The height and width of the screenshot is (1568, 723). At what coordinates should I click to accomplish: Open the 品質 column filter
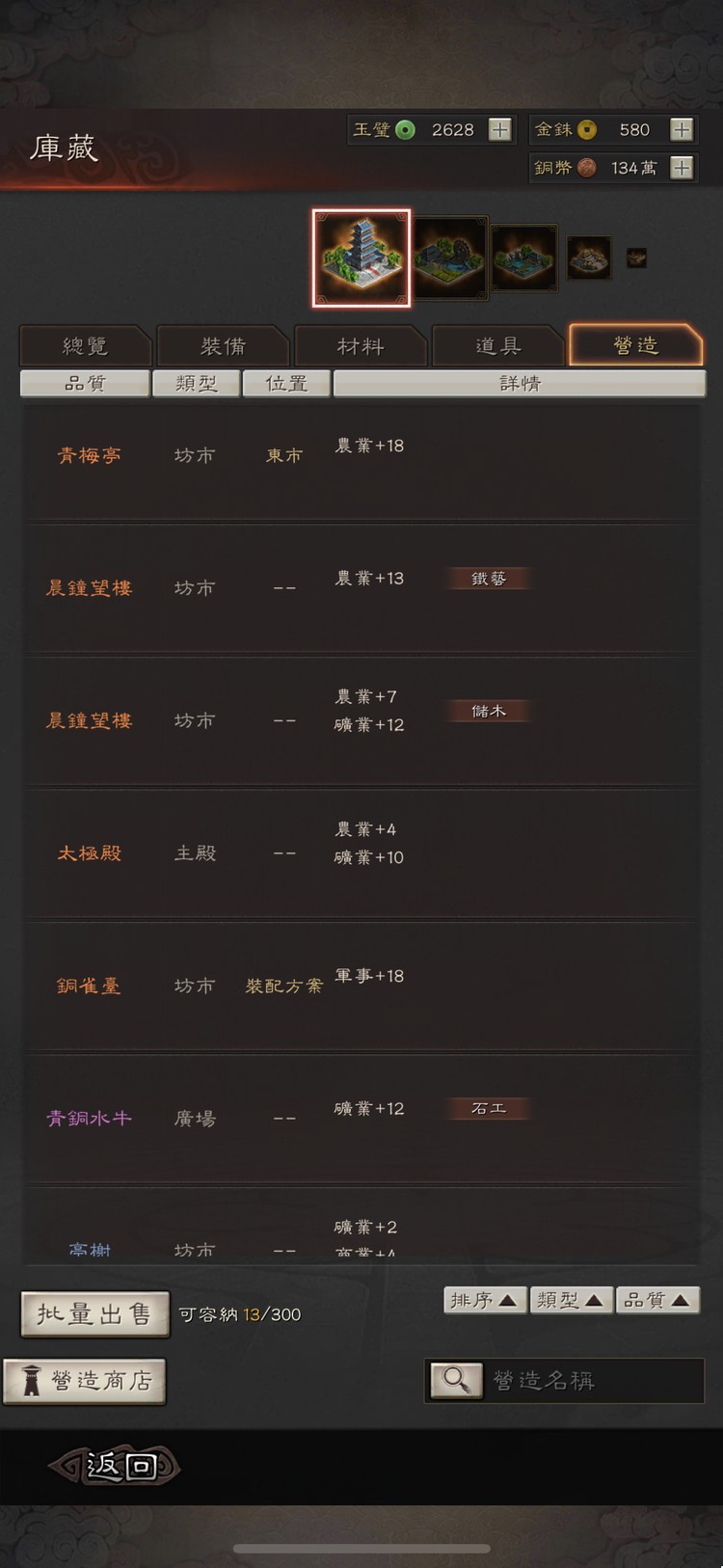click(x=84, y=383)
